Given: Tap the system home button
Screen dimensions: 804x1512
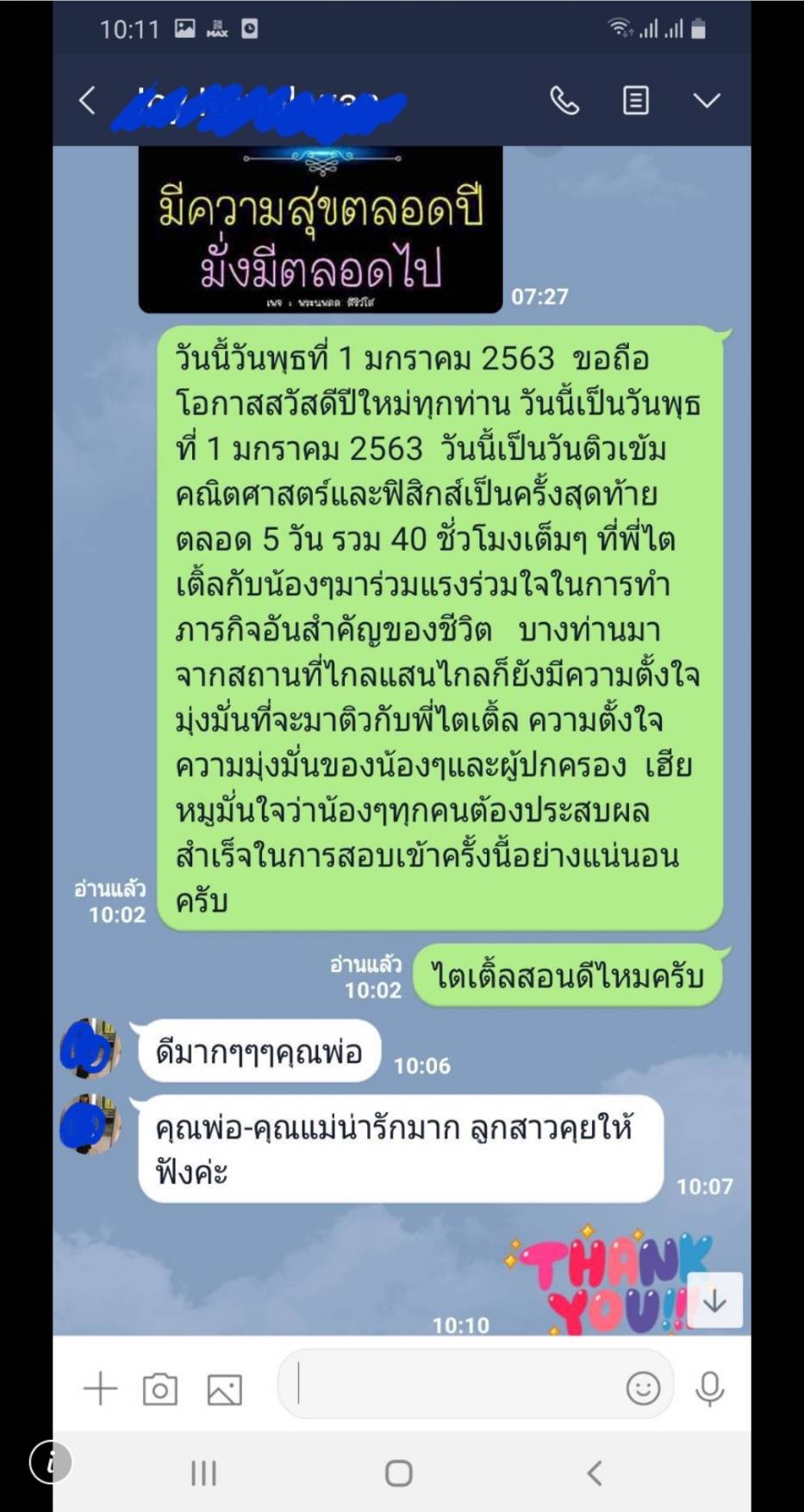Looking at the screenshot, I should point(398,1472).
